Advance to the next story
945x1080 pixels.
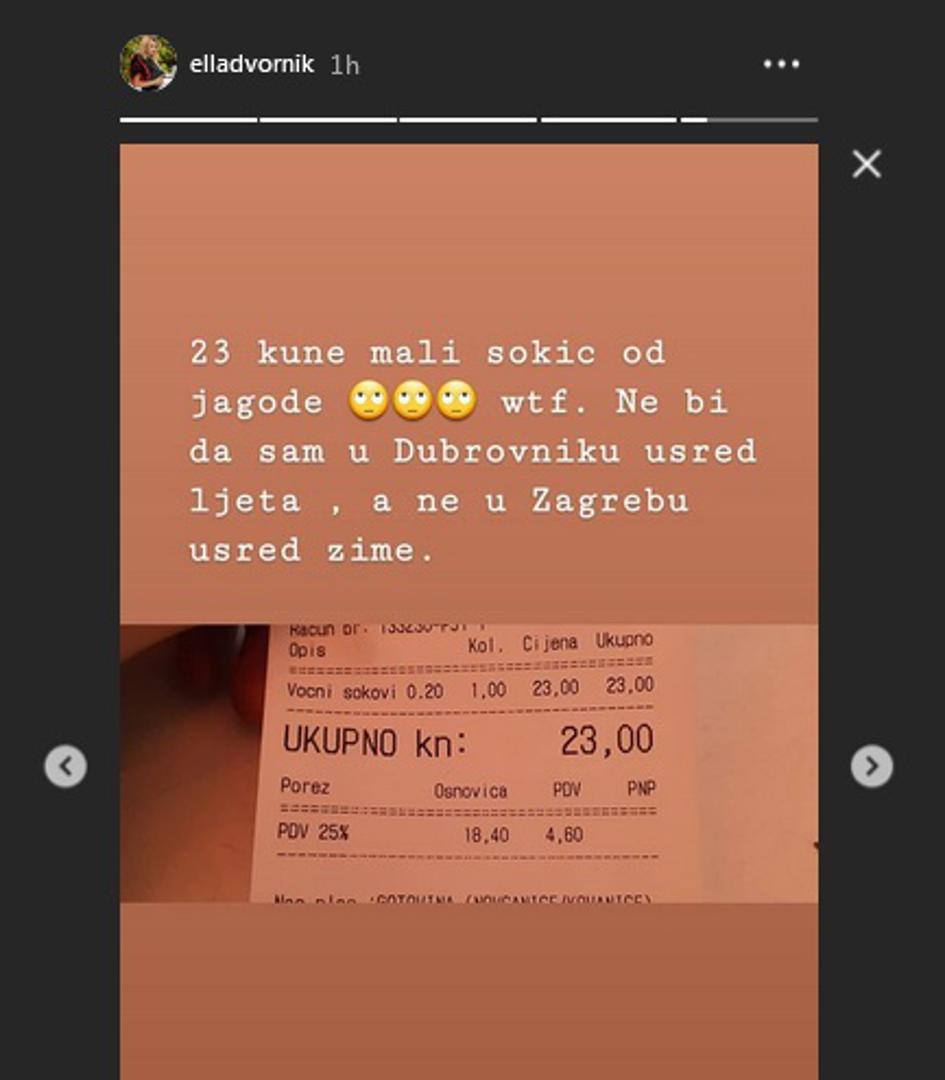[x=871, y=766]
